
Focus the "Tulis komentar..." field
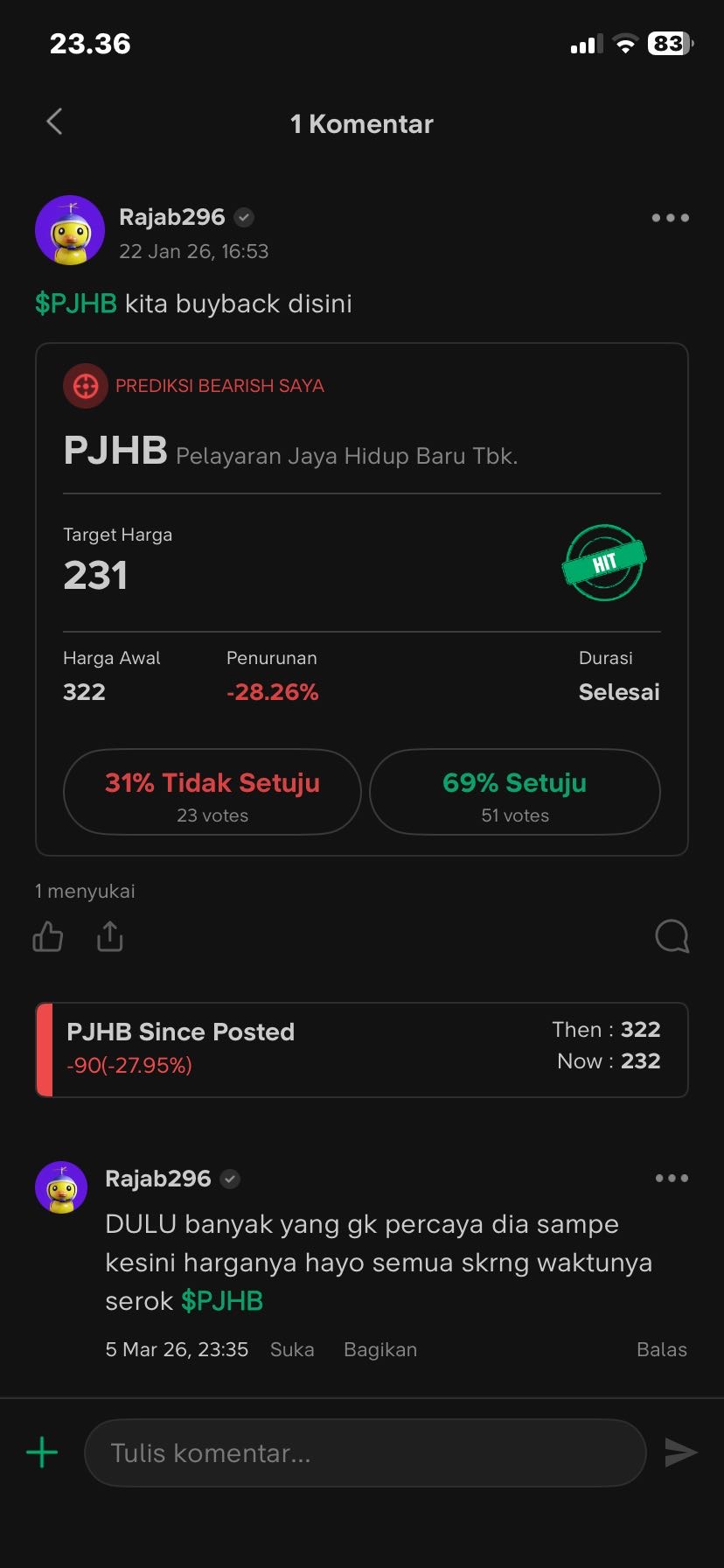[365, 1452]
